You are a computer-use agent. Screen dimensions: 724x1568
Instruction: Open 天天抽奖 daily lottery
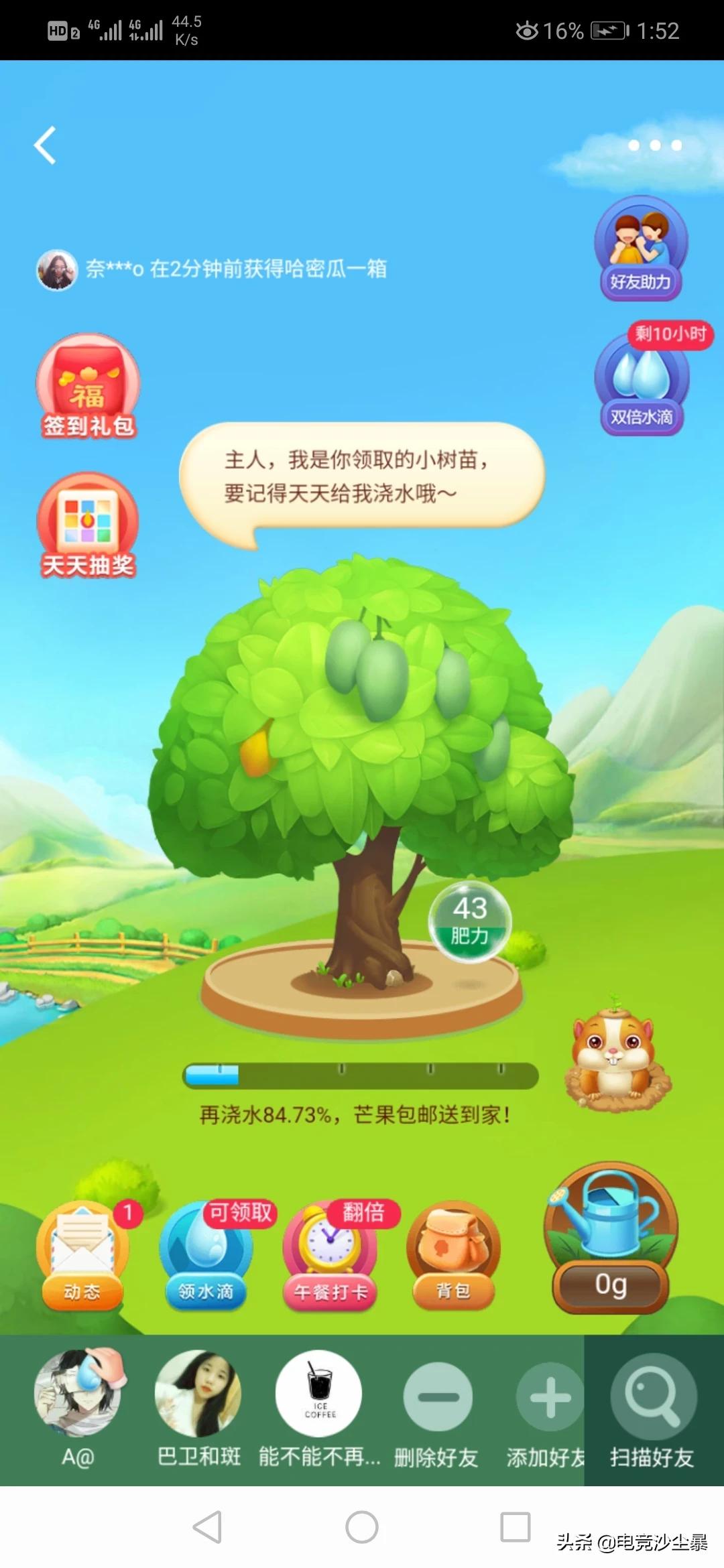click(88, 526)
